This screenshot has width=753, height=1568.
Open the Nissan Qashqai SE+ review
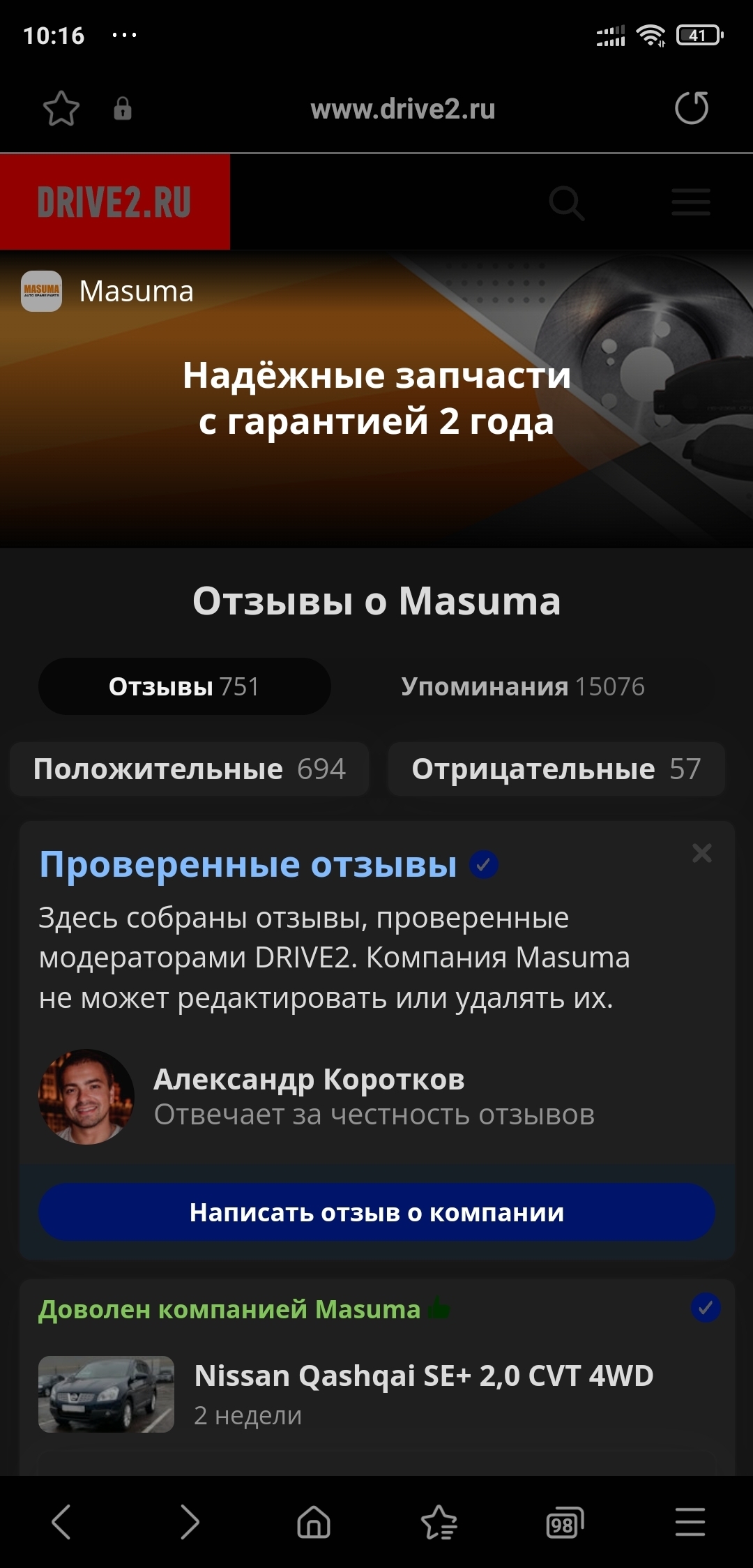pyautogui.click(x=423, y=1375)
